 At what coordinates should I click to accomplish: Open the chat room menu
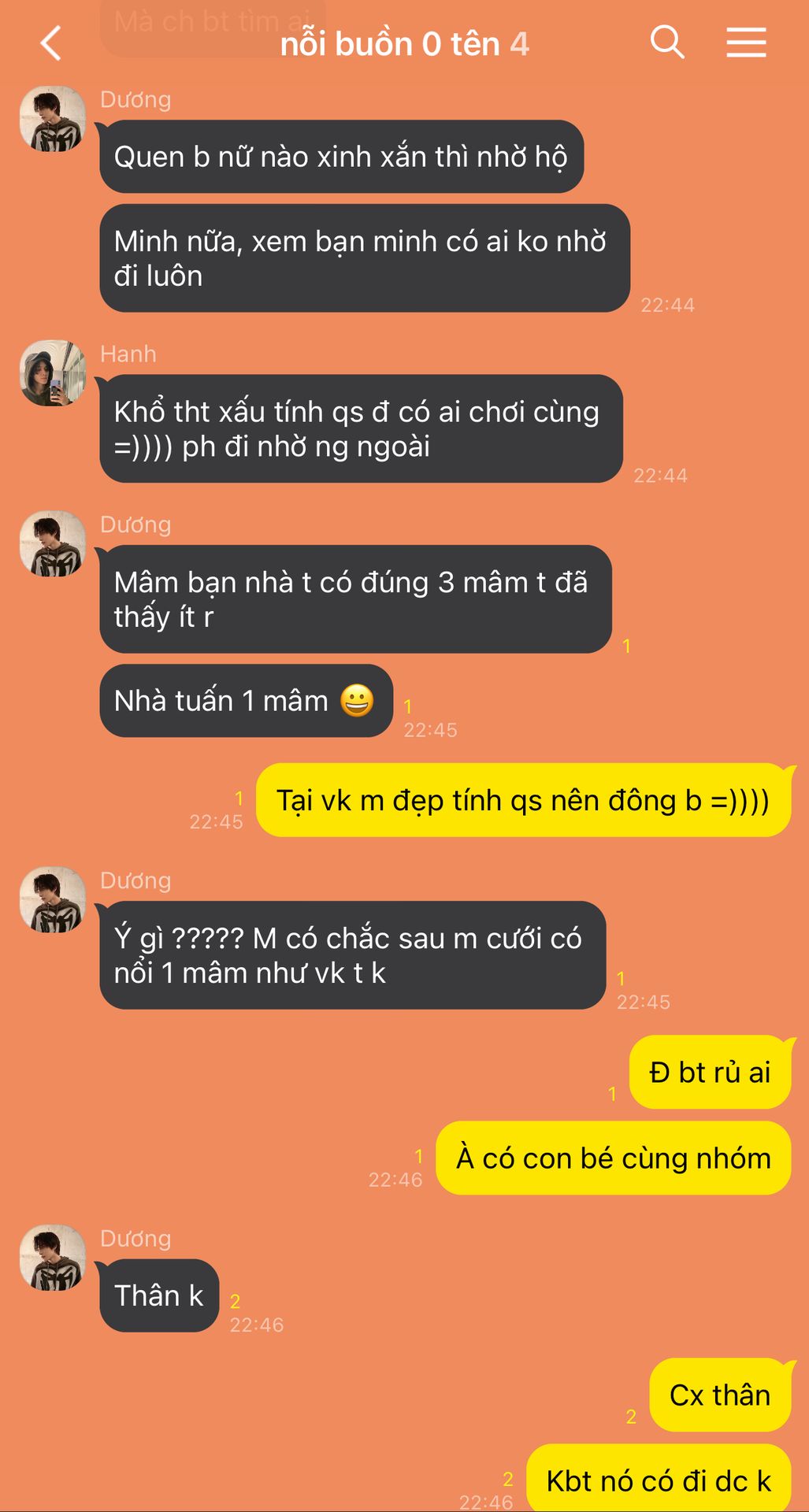745,43
